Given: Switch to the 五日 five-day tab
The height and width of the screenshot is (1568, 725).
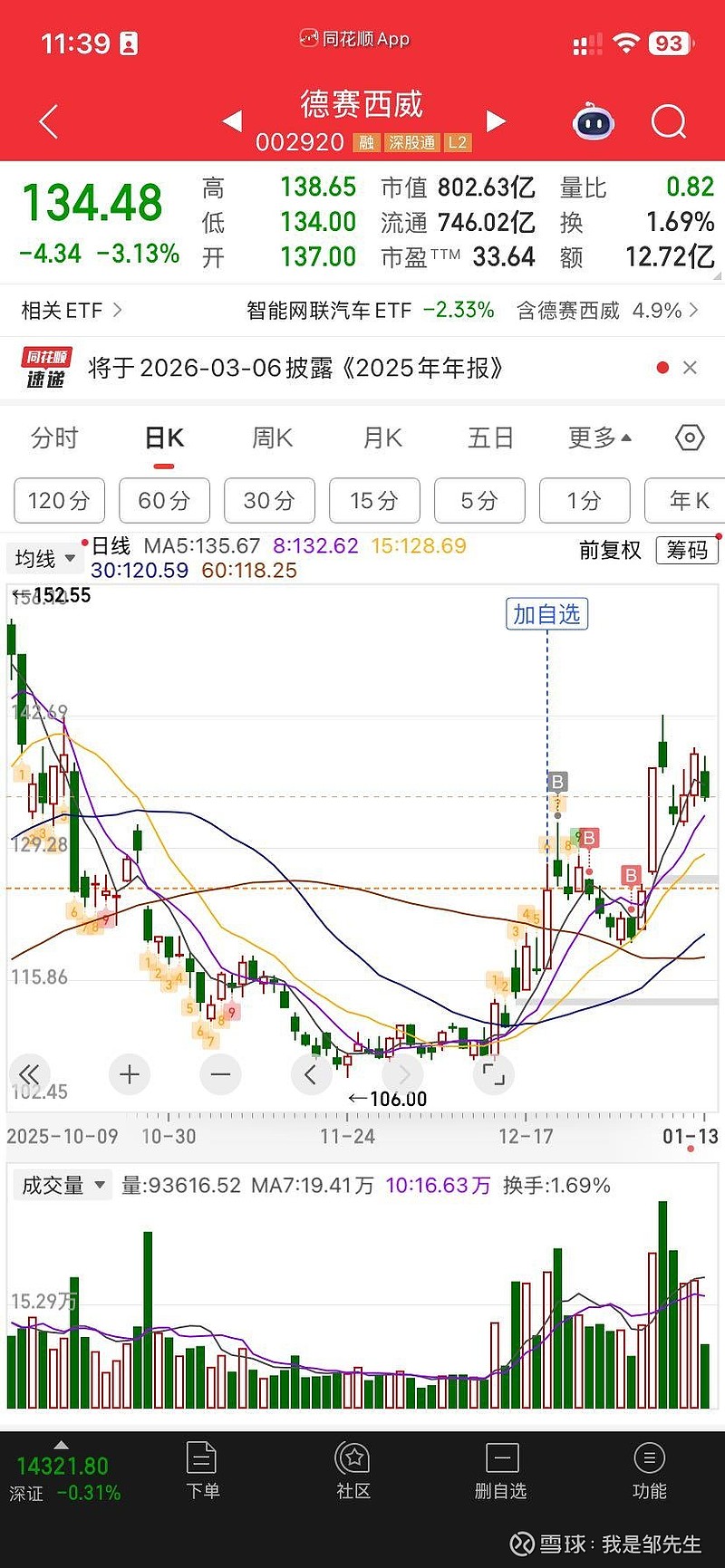Looking at the screenshot, I should click(x=489, y=438).
